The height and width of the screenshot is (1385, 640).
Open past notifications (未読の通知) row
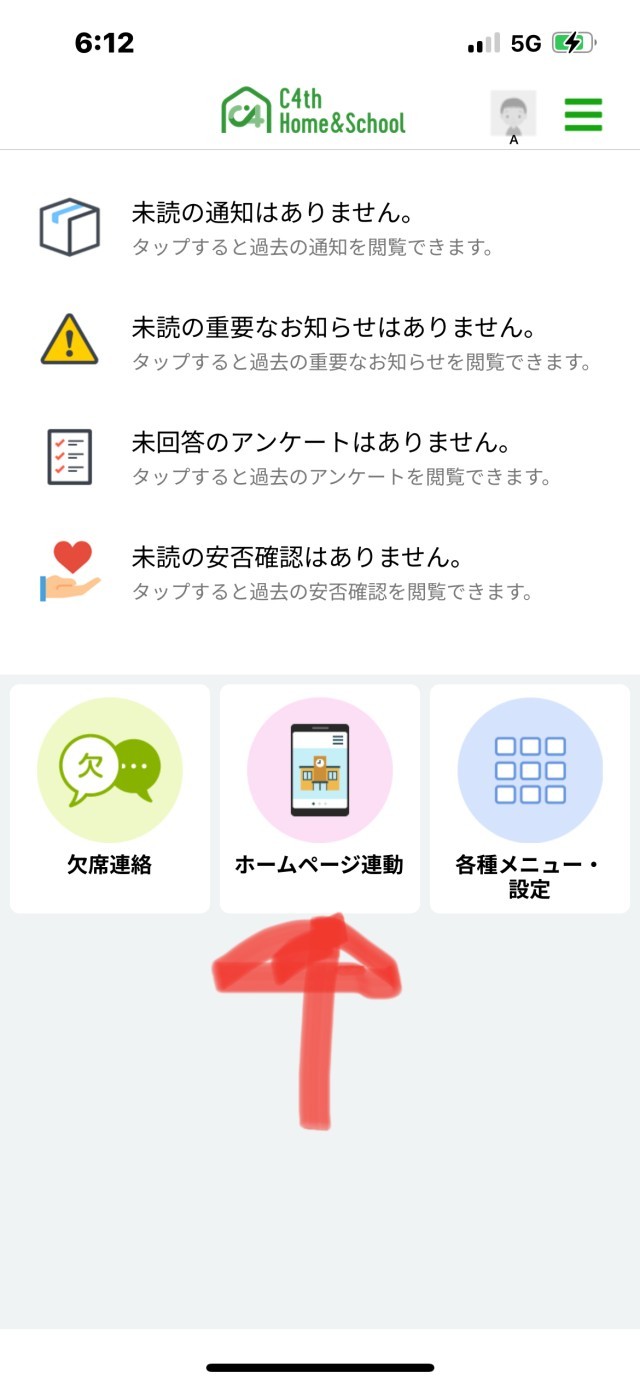(320, 228)
